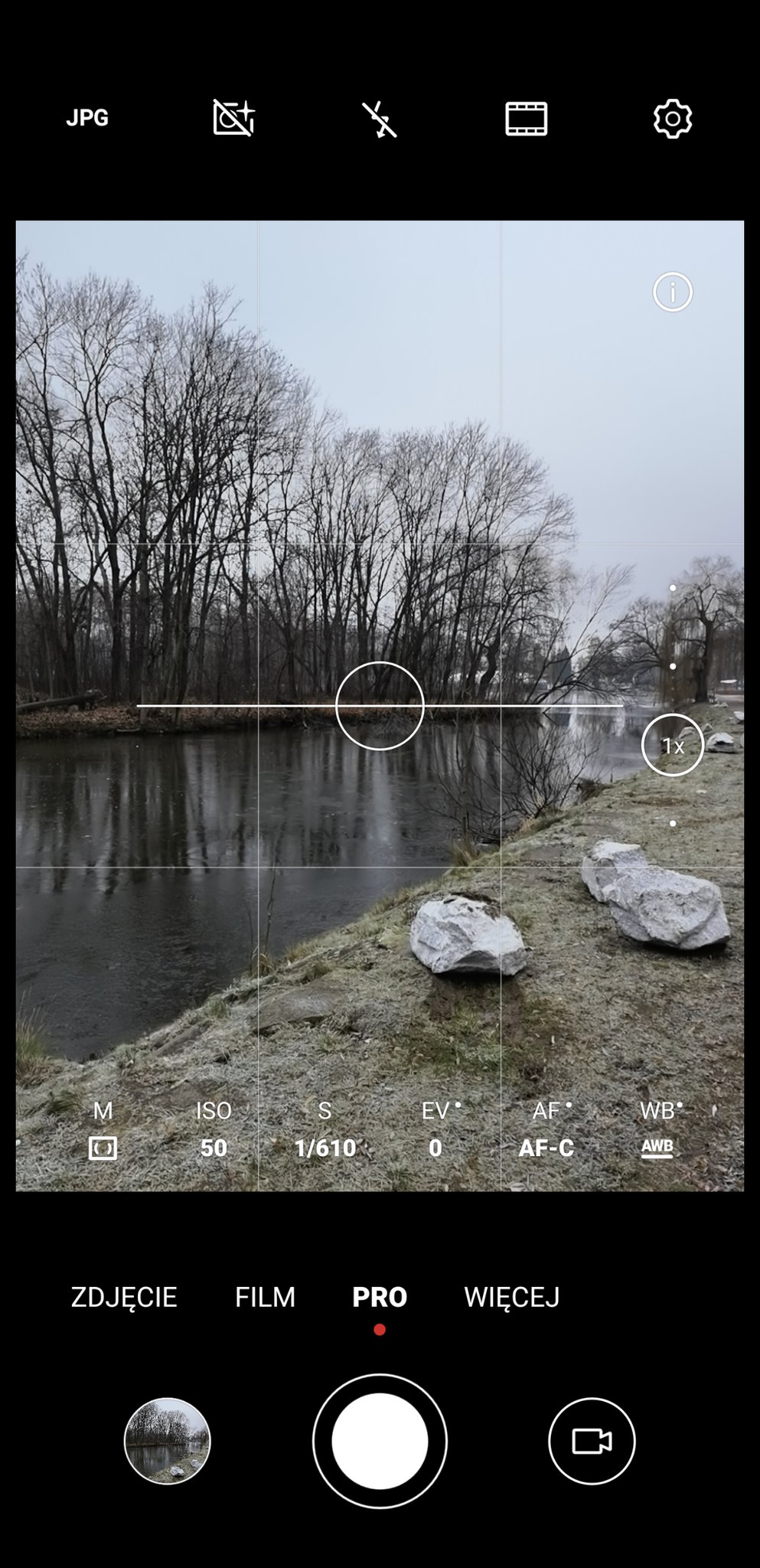Toggle the AI camera feature icon

click(233, 118)
